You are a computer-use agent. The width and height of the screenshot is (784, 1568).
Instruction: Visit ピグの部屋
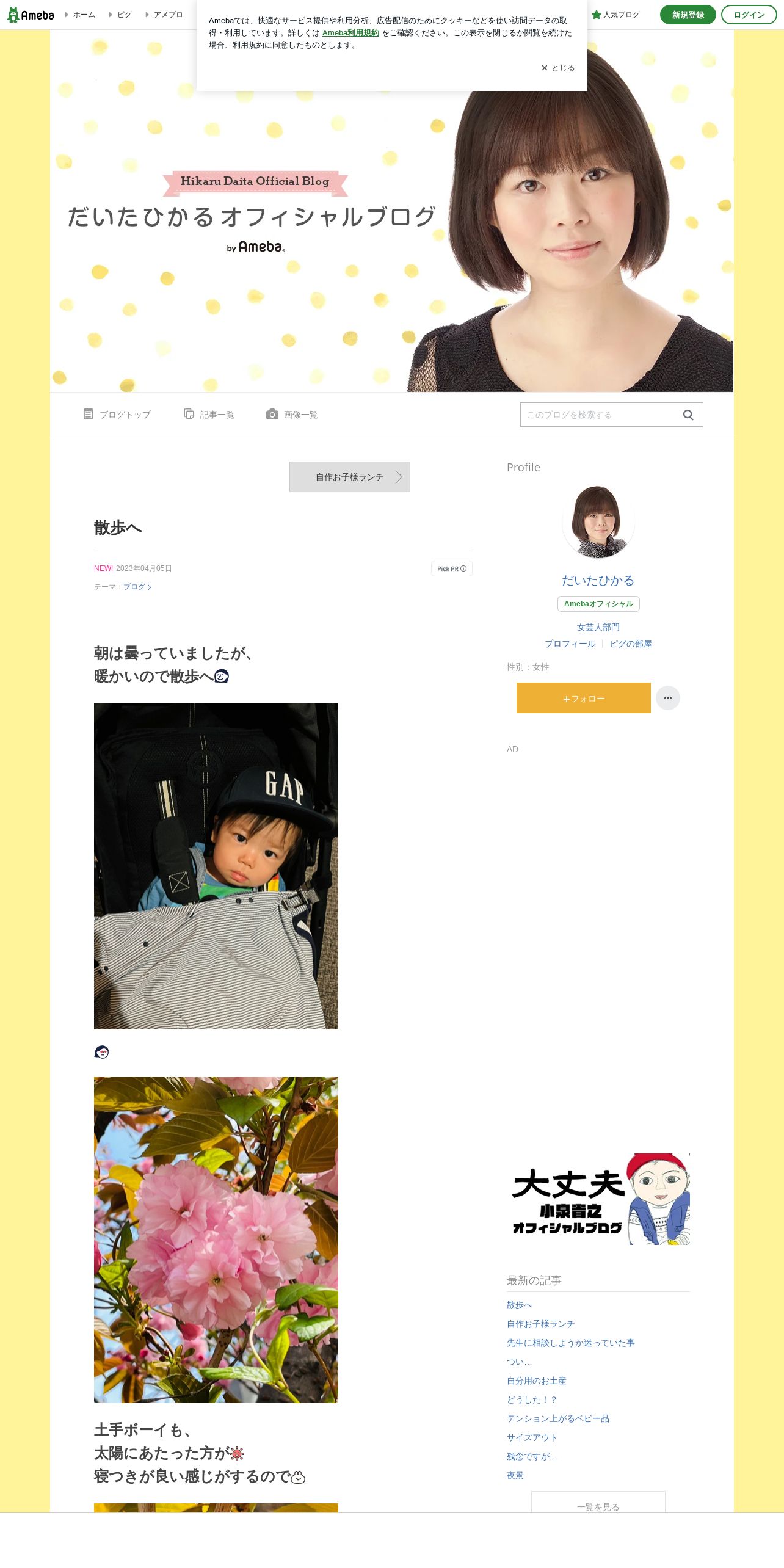point(630,644)
